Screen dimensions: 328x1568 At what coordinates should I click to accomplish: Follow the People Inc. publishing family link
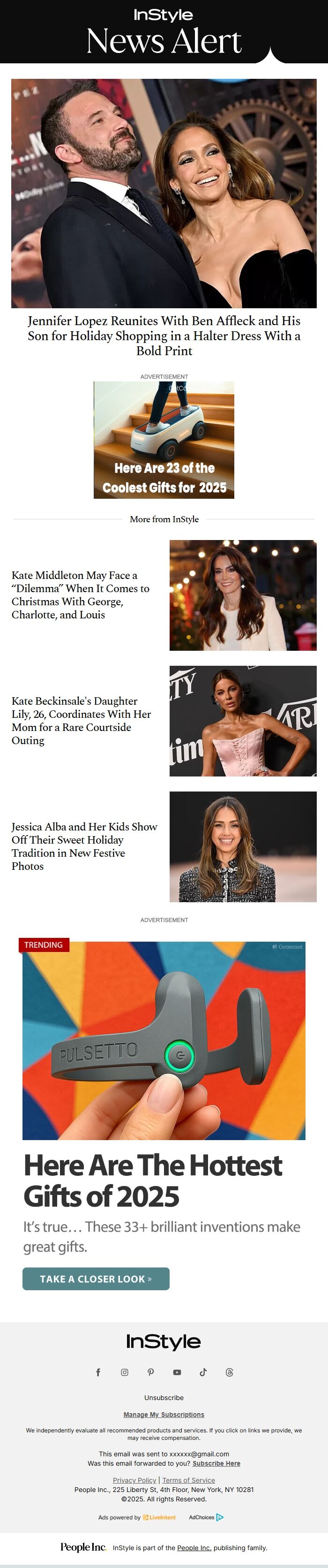(194, 1548)
